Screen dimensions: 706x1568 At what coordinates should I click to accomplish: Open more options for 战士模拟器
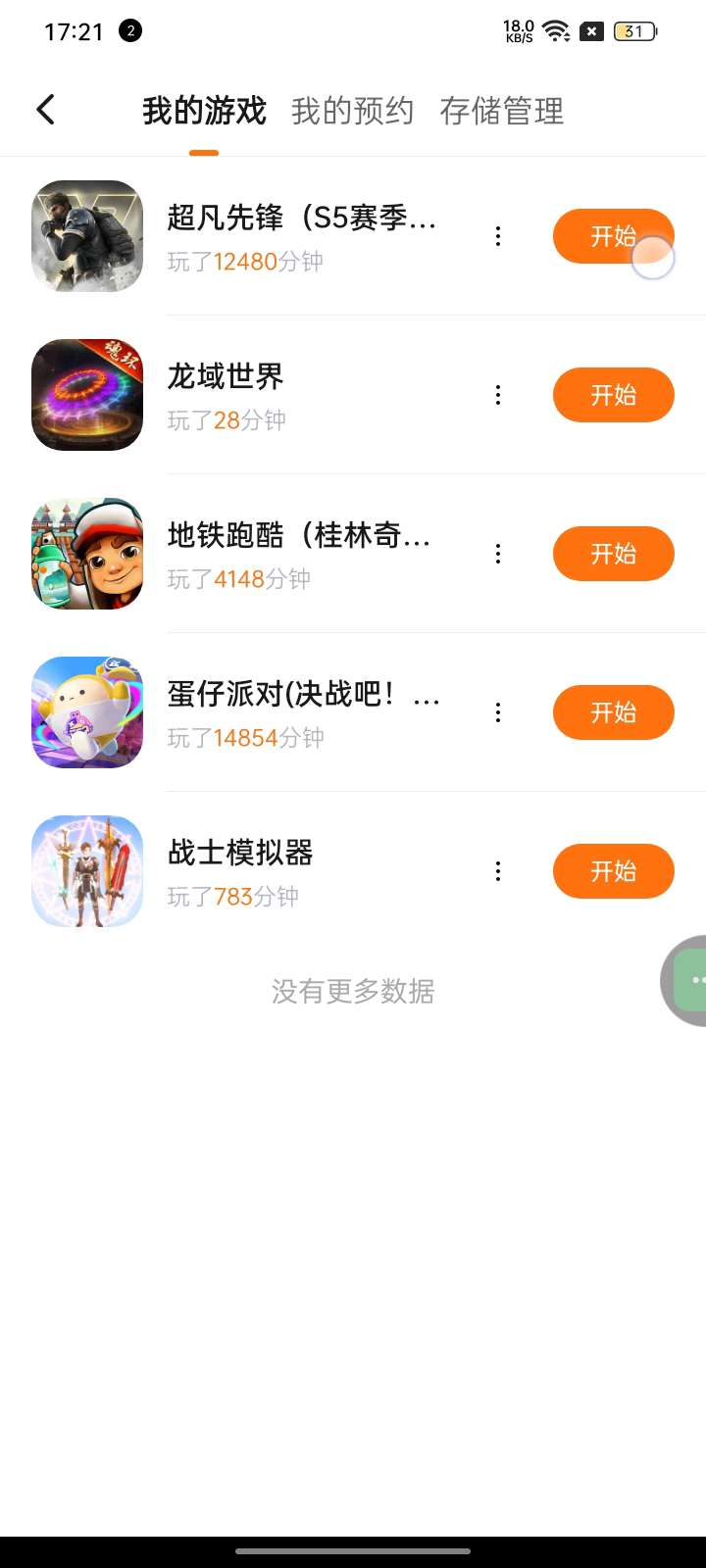click(498, 871)
